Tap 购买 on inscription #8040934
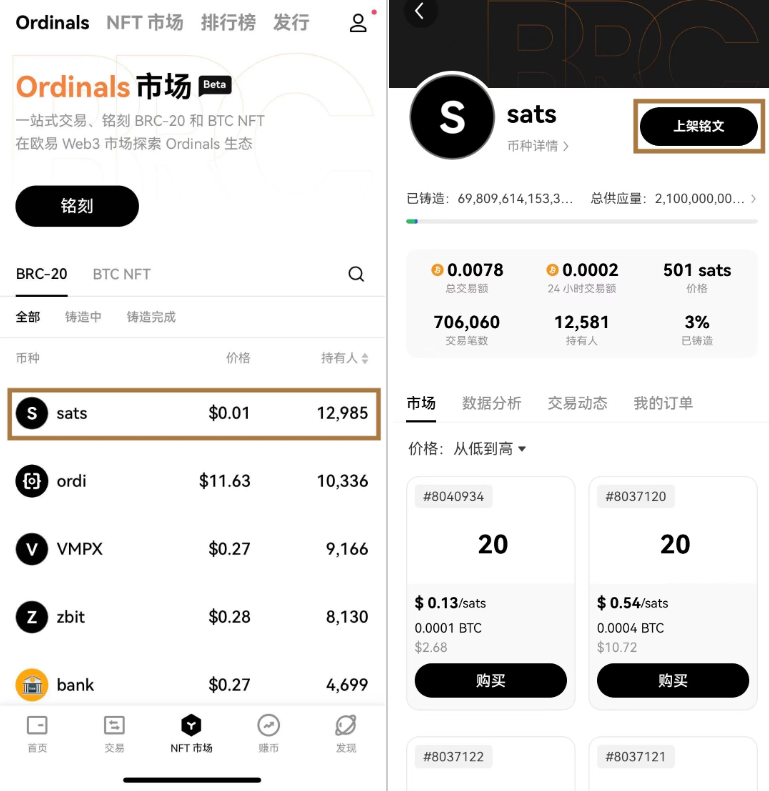 [x=490, y=681]
